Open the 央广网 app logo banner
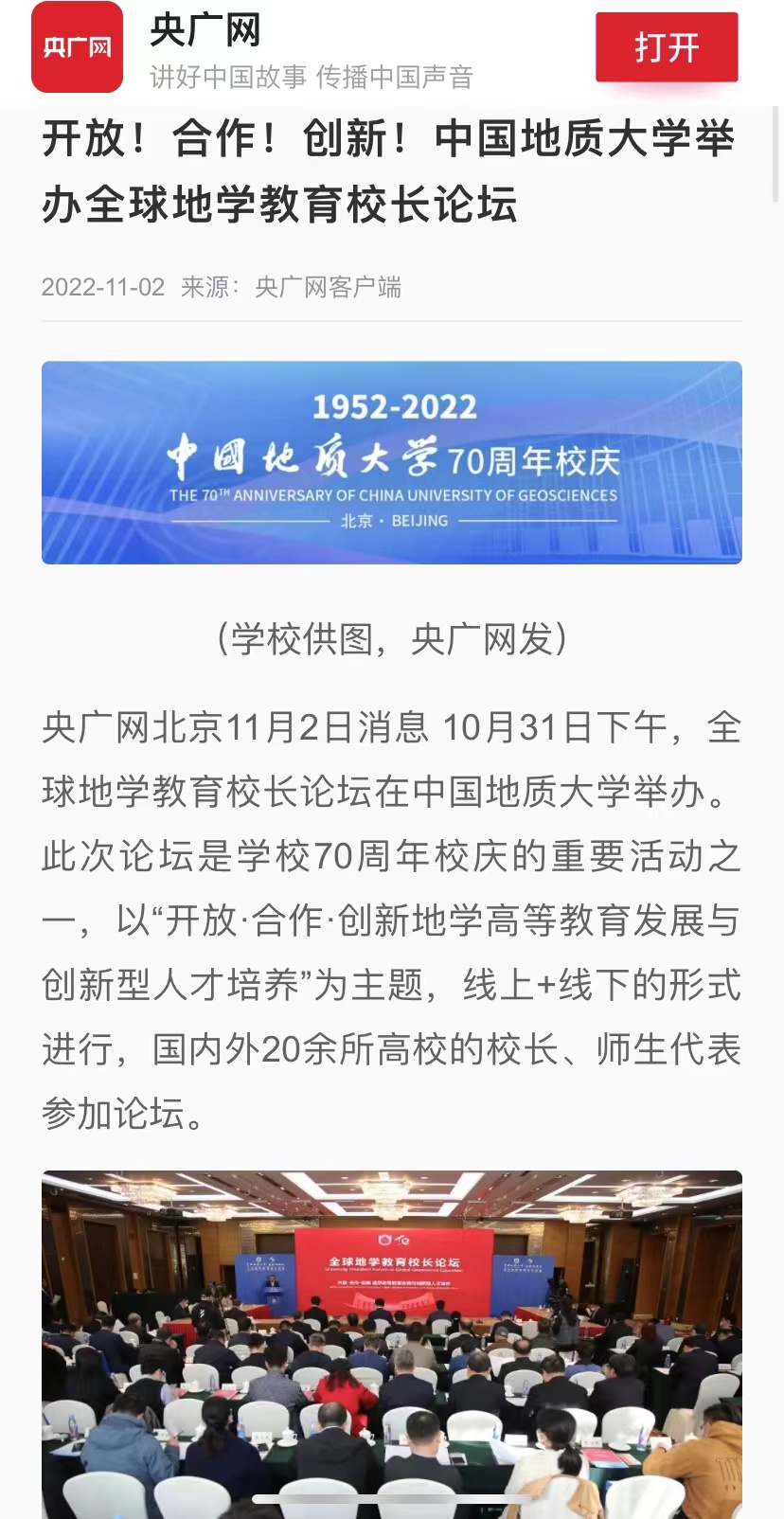This screenshot has width=784, height=1519. (x=77, y=47)
